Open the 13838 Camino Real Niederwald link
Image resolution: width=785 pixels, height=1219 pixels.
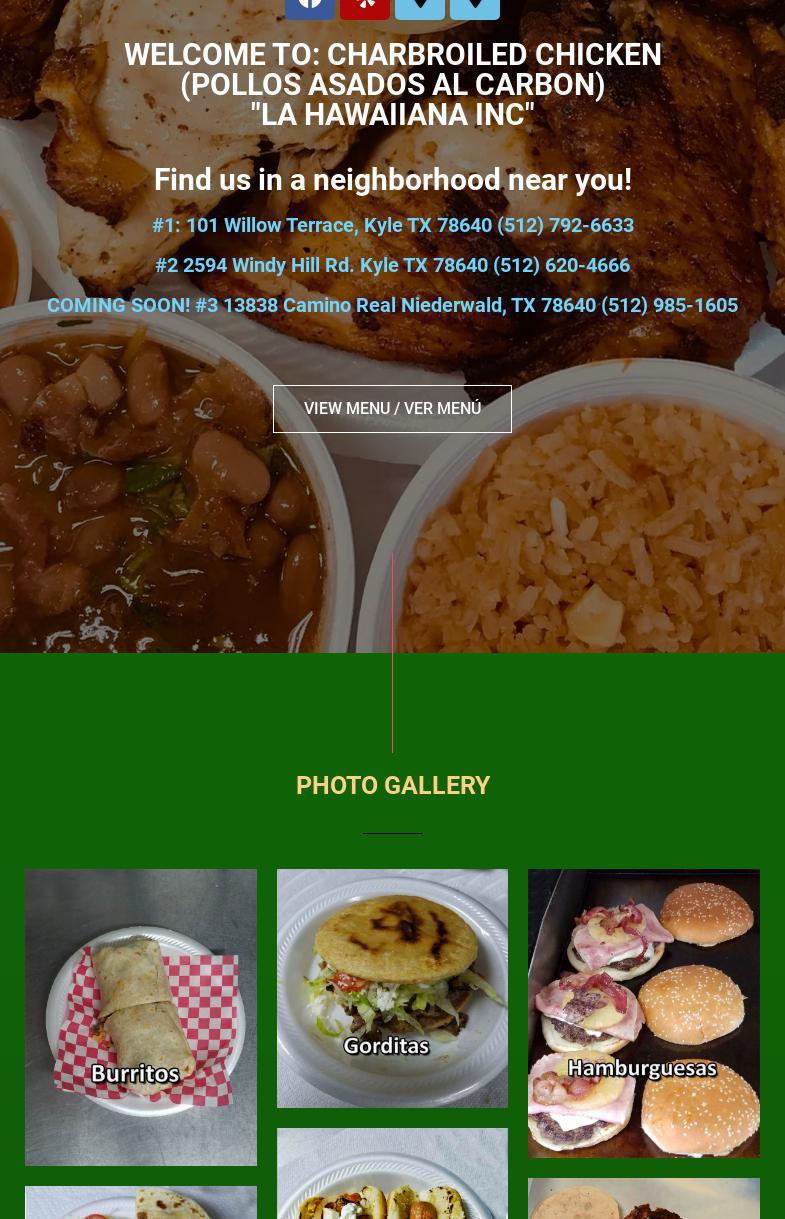tap(392, 305)
